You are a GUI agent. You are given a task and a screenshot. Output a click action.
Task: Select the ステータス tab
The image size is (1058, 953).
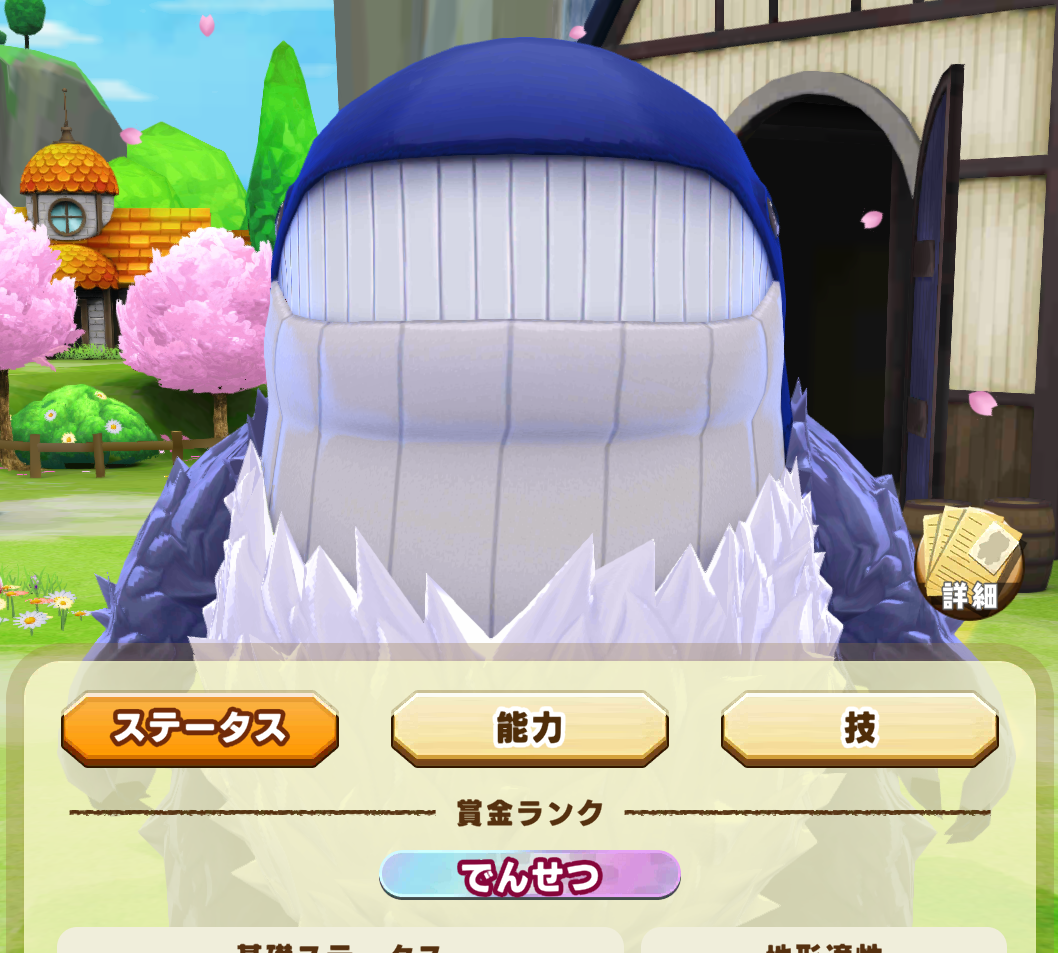coord(200,729)
